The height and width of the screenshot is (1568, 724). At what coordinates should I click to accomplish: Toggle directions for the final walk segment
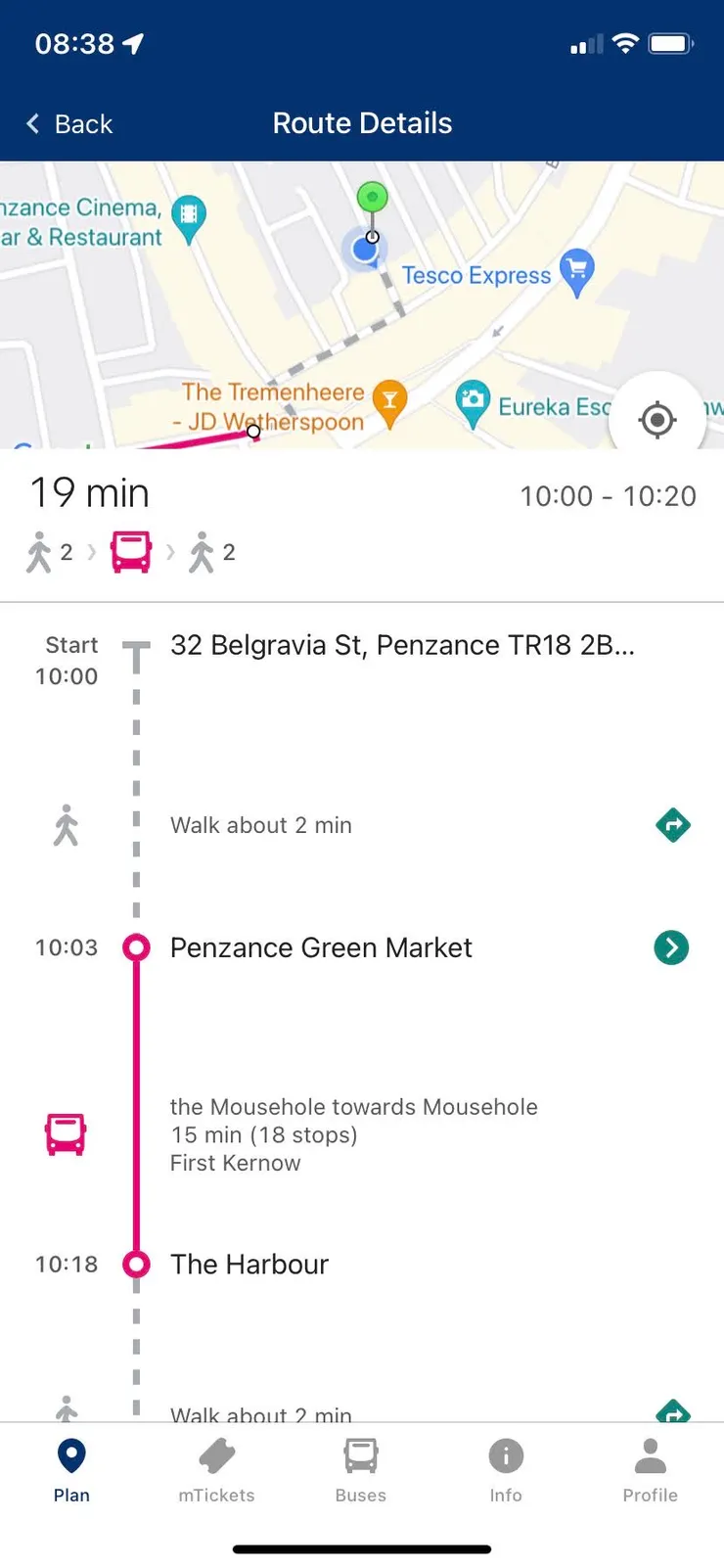672,1412
